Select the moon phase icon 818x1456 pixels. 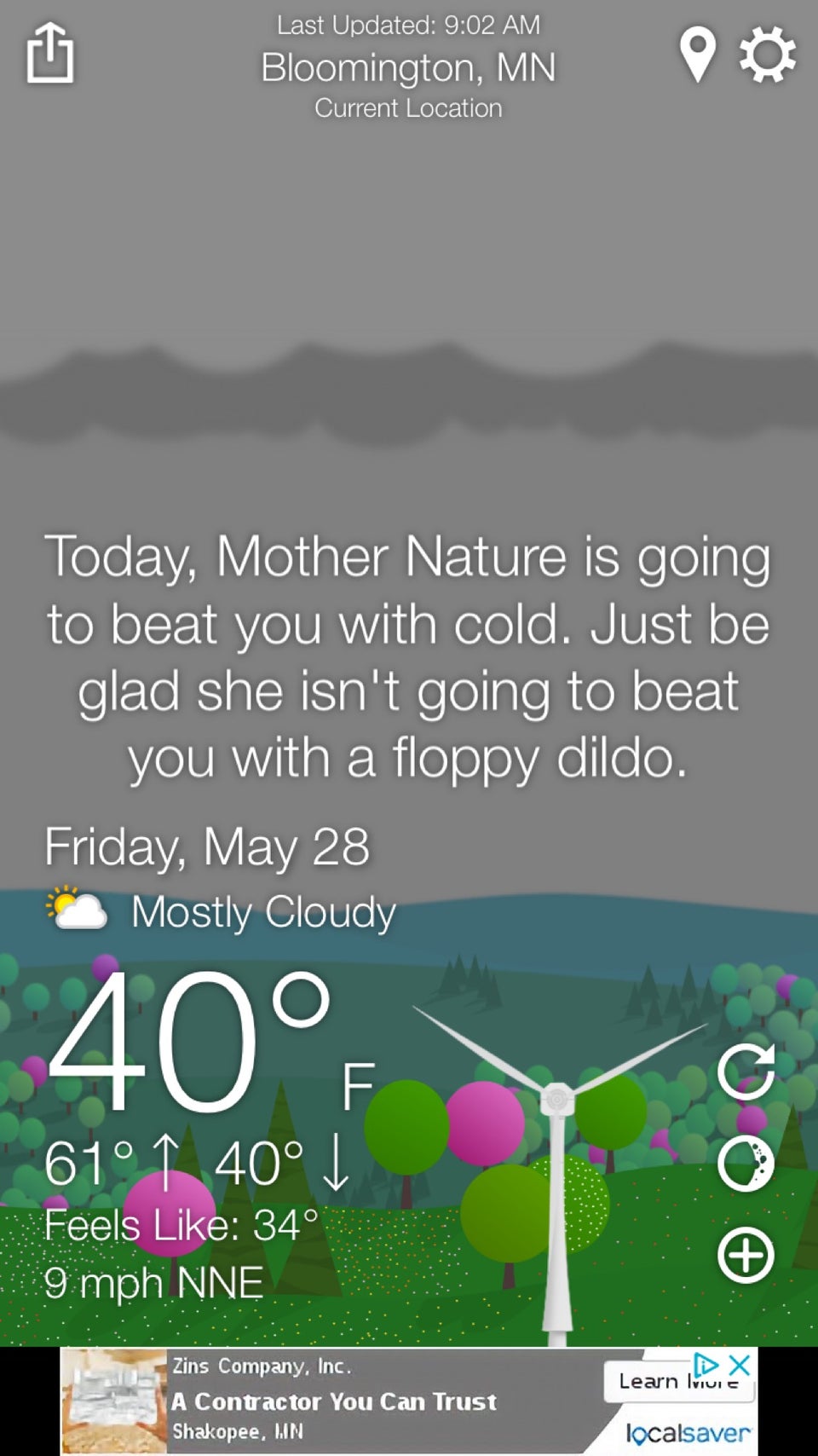click(746, 1164)
